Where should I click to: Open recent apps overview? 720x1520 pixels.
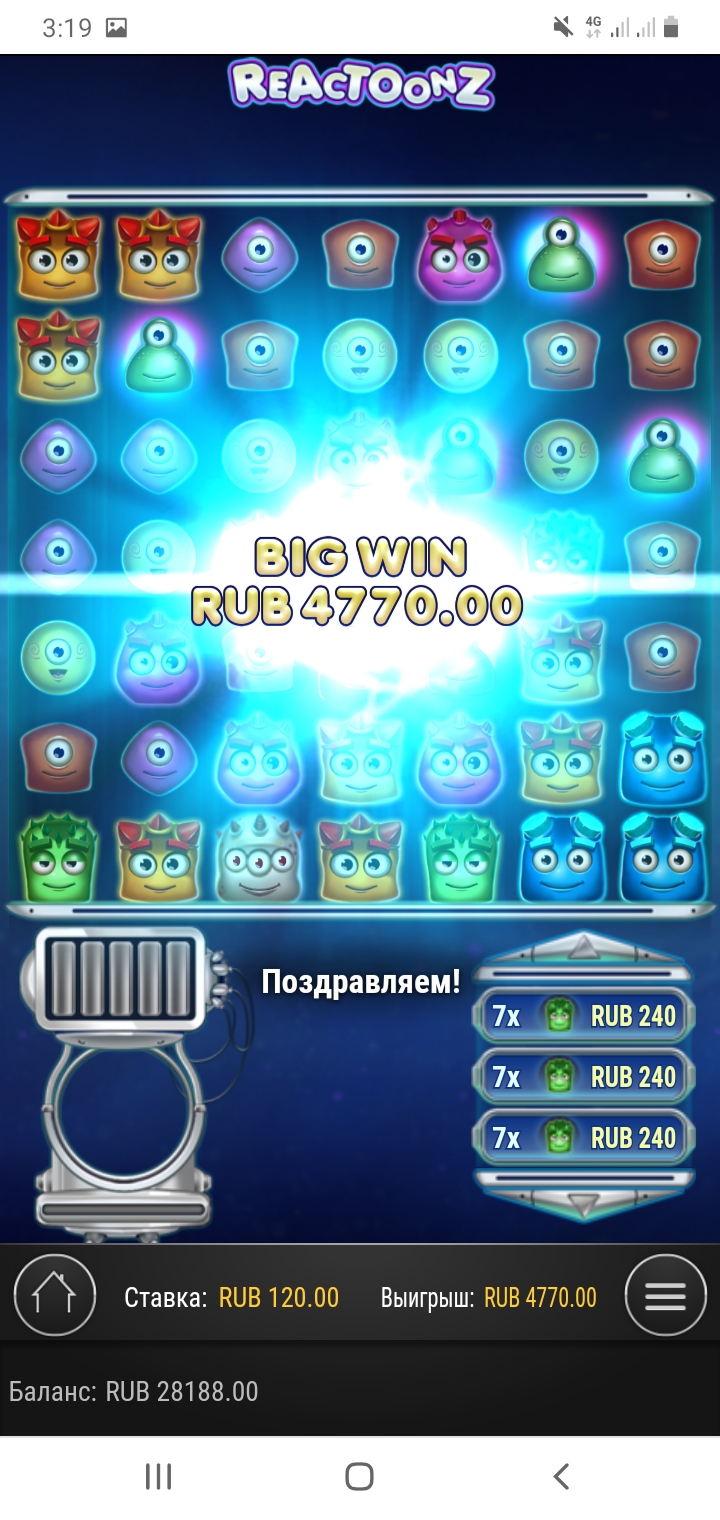(x=158, y=1476)
